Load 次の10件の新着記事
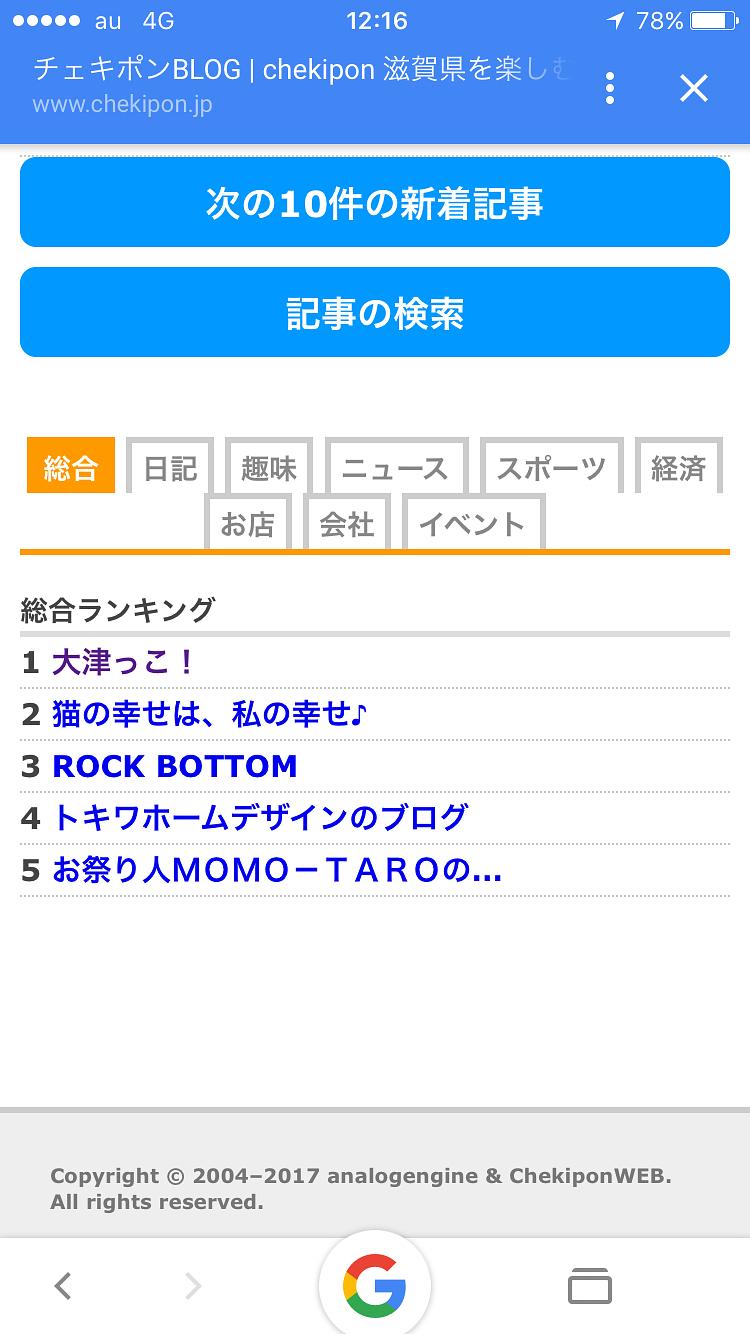Image resolution: width=750 pixels, height=1334 pixels. tap(375, 203)
